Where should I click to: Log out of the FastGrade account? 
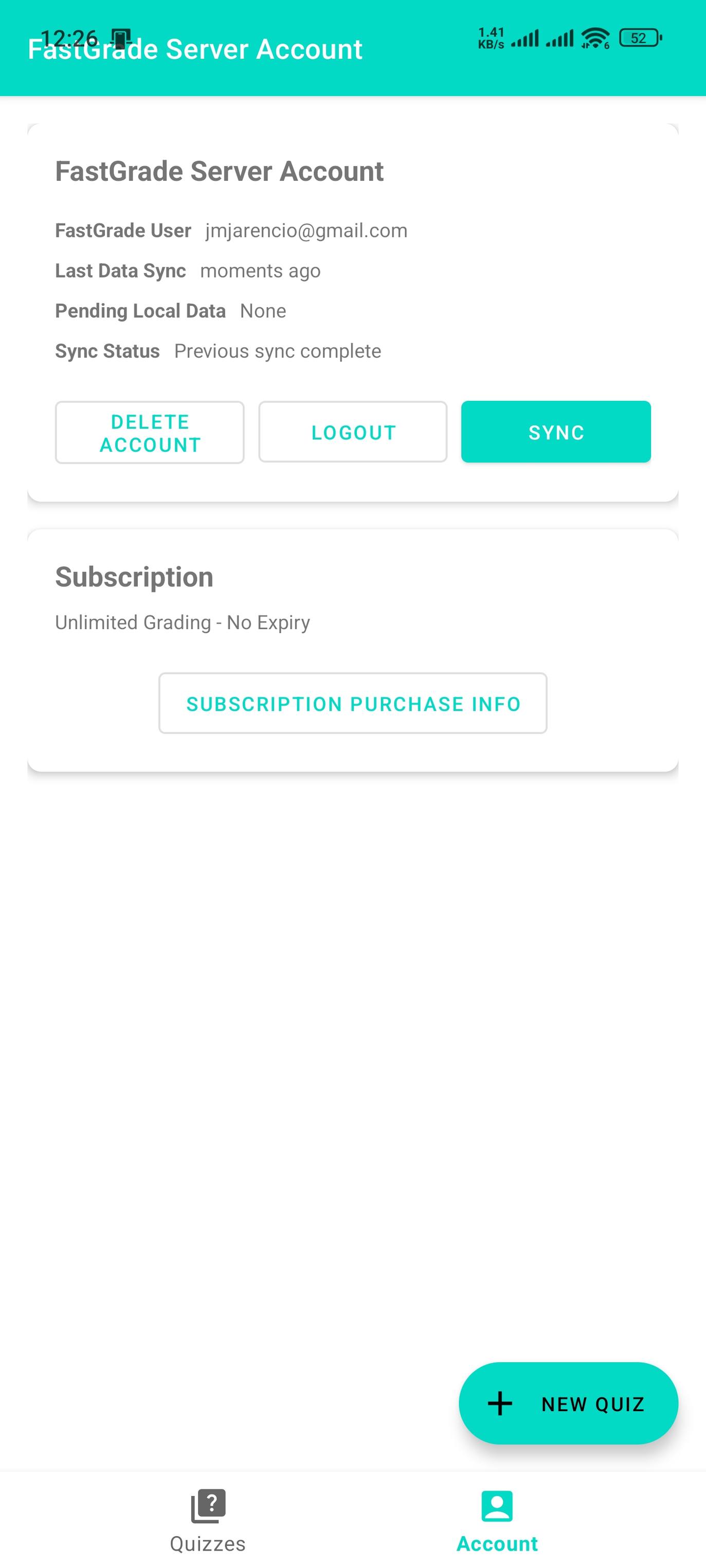[353, 432]
